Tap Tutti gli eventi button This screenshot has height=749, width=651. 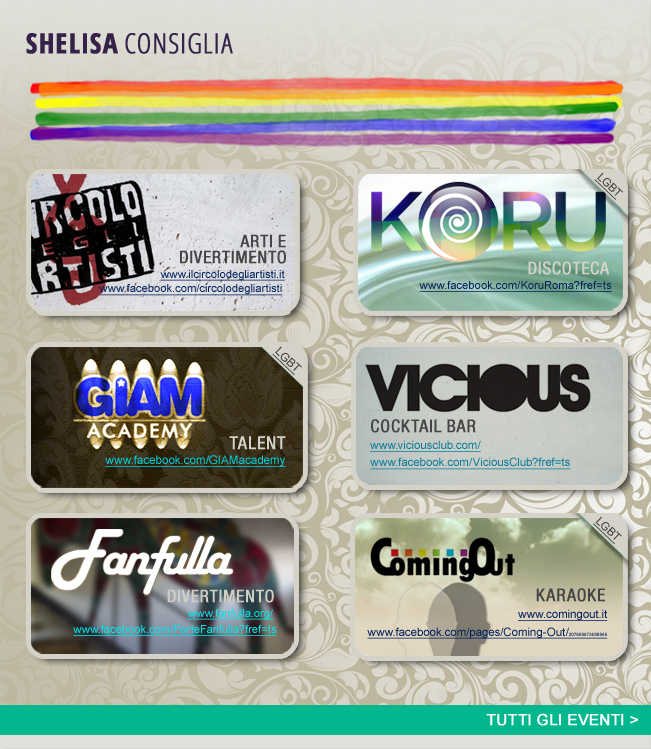click(562, 720)
